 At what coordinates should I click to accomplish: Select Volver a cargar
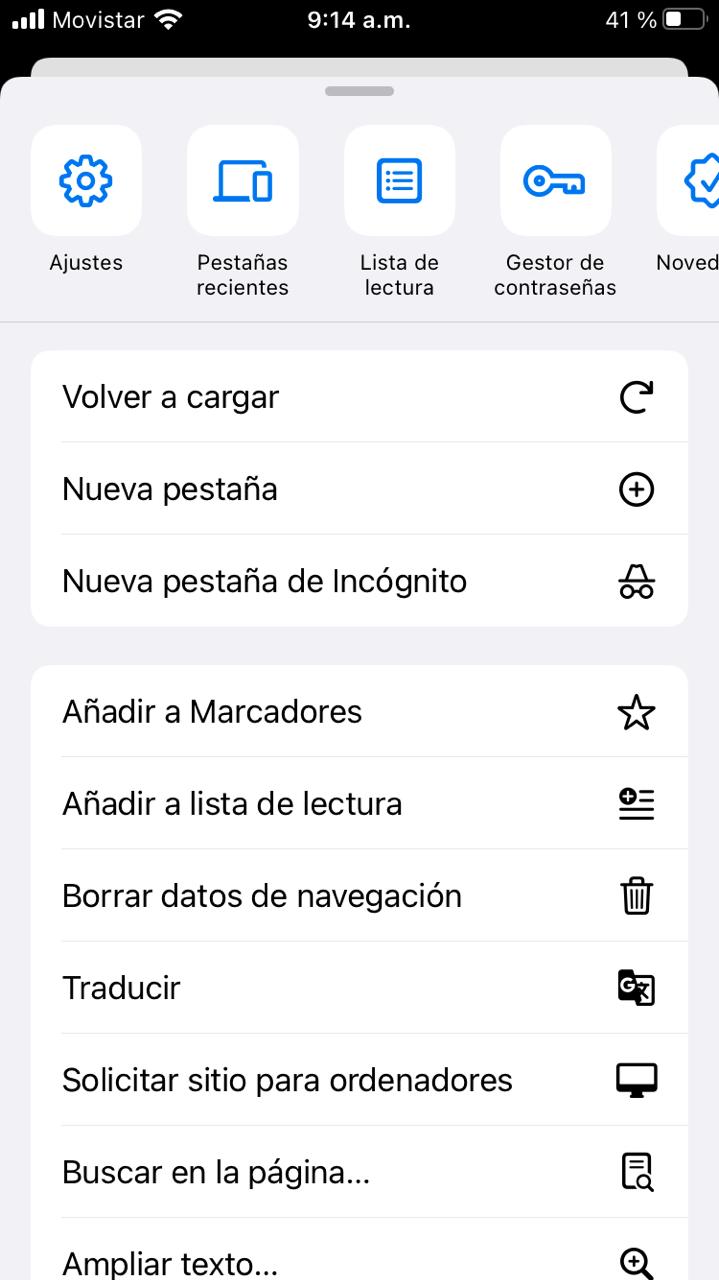click(359, 397)
